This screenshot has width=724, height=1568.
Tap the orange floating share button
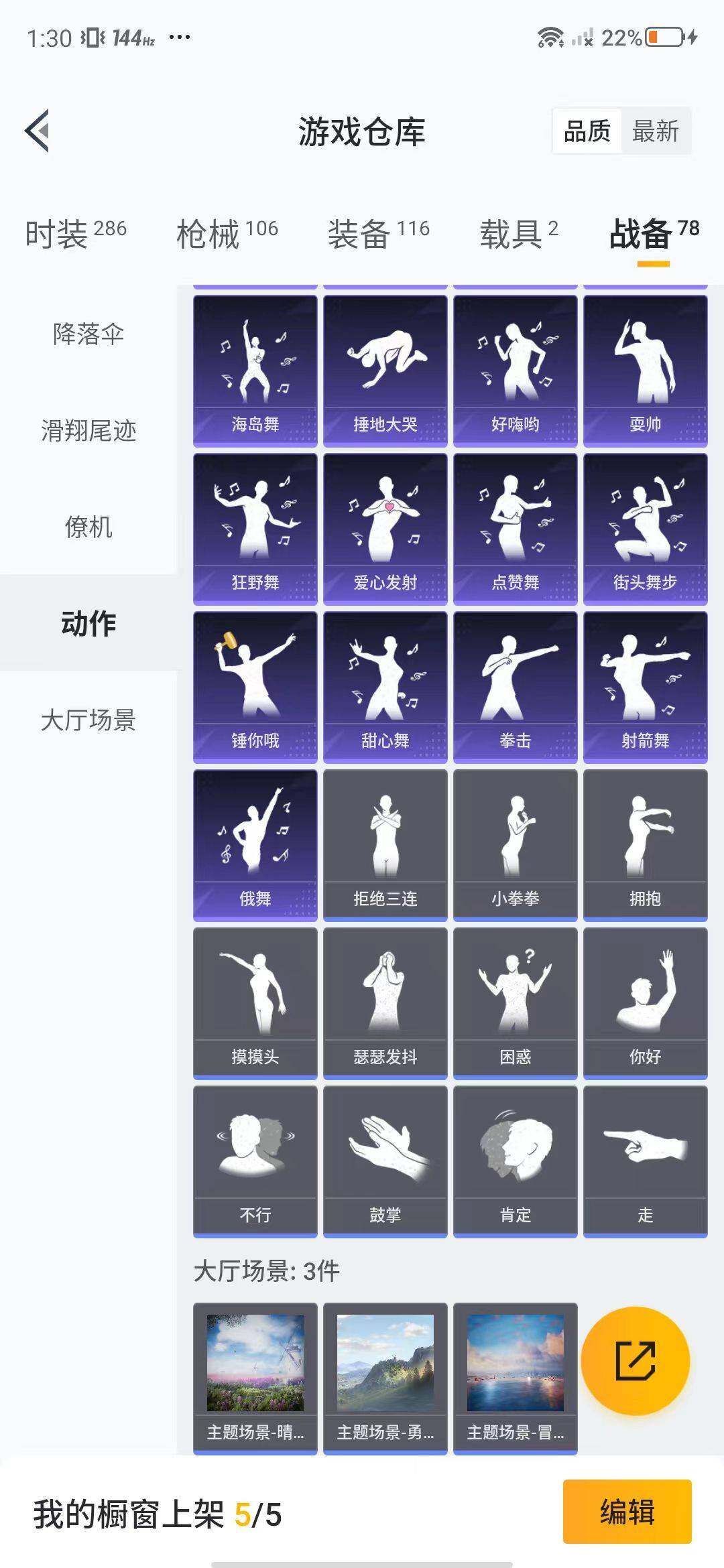tap(635, 1361)
